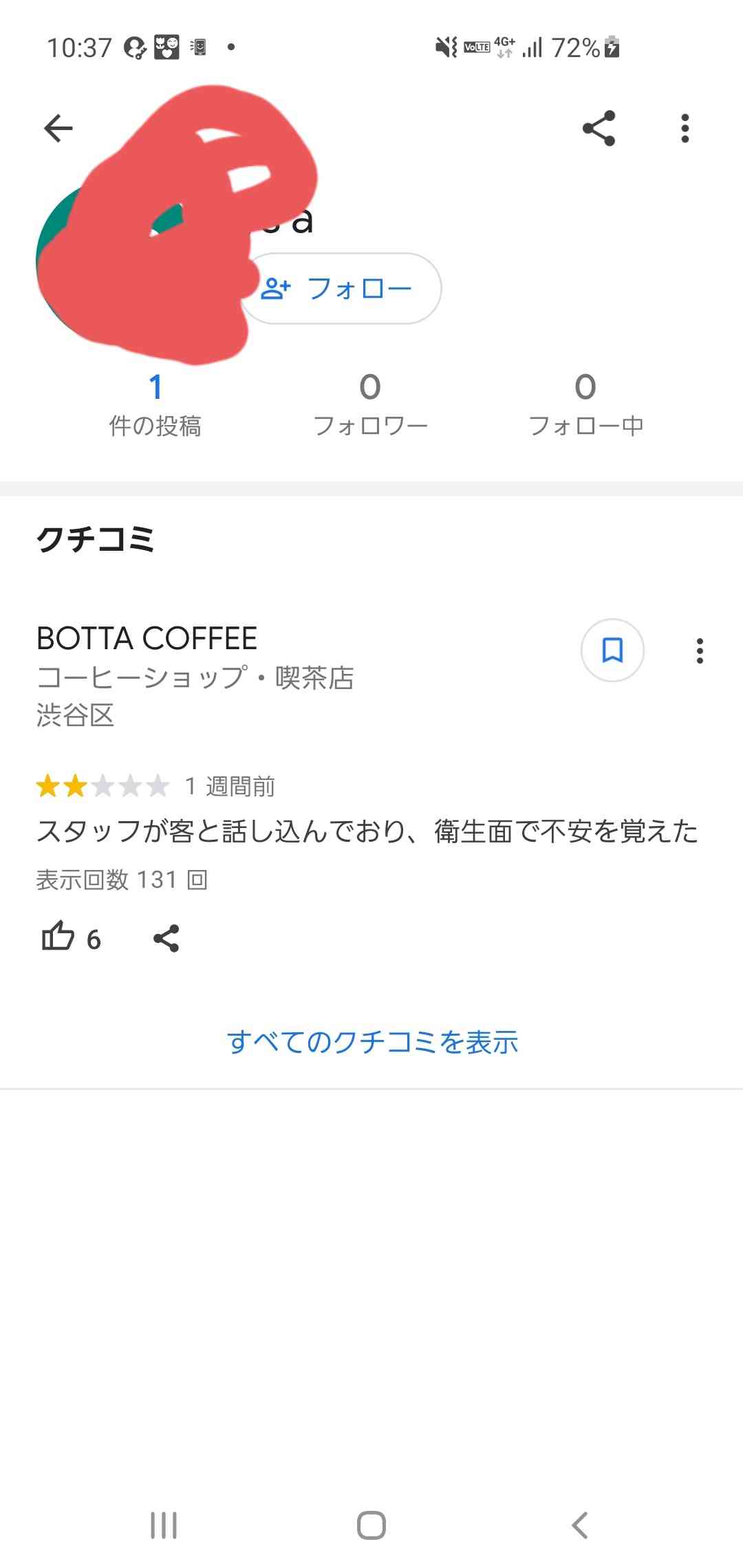The height and width of the screenshot is (1568, 743).
Task: Go back using the top-left arrow
Action: point(58,128)
